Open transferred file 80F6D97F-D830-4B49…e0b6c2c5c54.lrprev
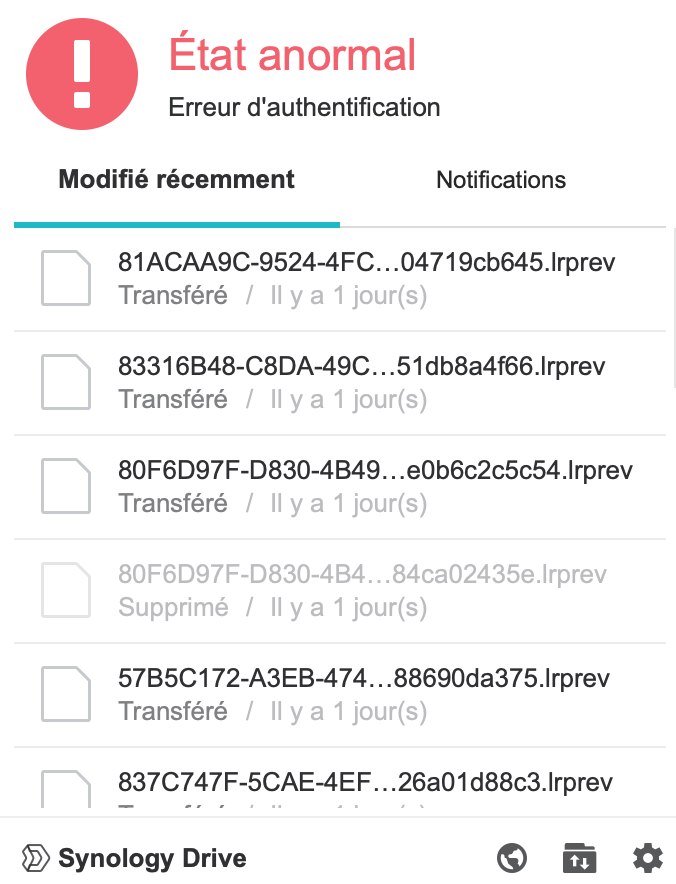This screenshot has height=884, width=676. [x=375, y=471]
